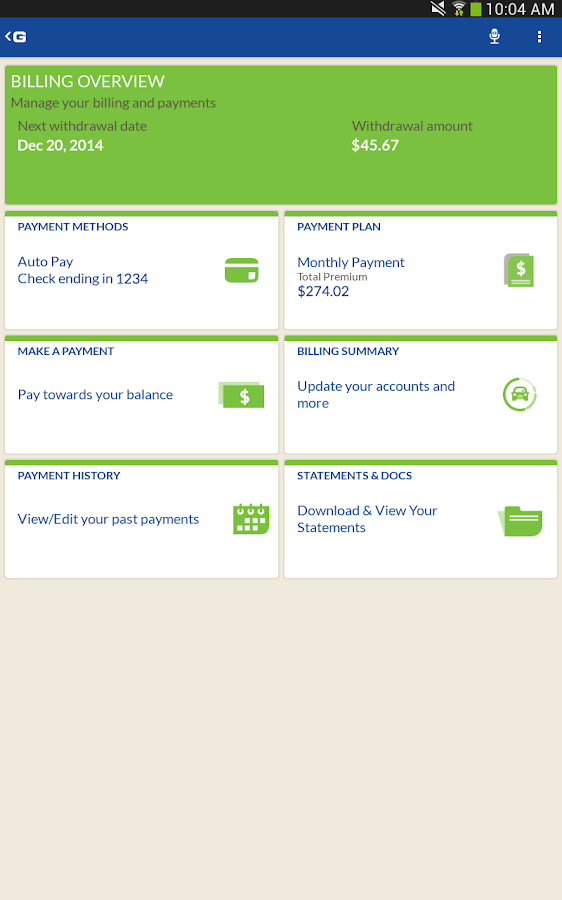Go back using the G logo arrow

point(16,37)
